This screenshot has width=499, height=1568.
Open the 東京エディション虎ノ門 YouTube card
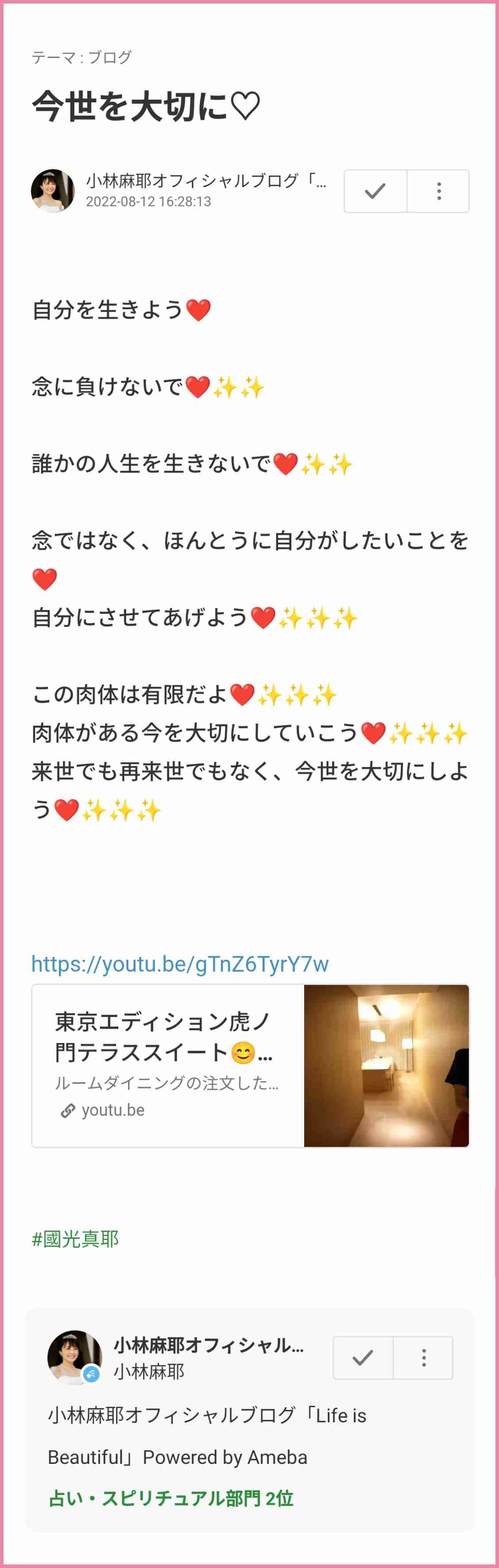[x=250, y=1065]
